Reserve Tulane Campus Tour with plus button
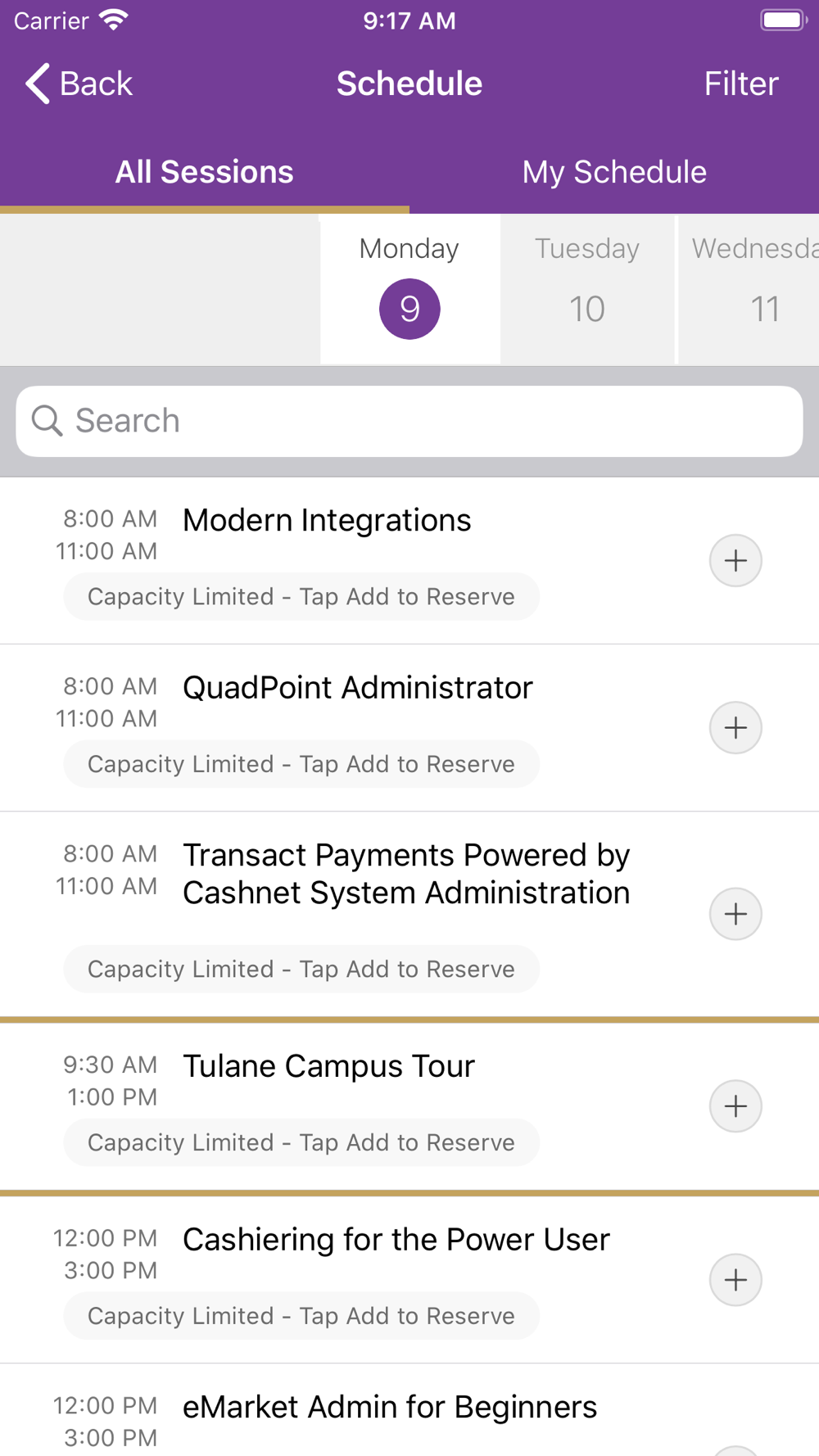The height and width of the screenshot is (1456, 819). [x=735, y=1106]
